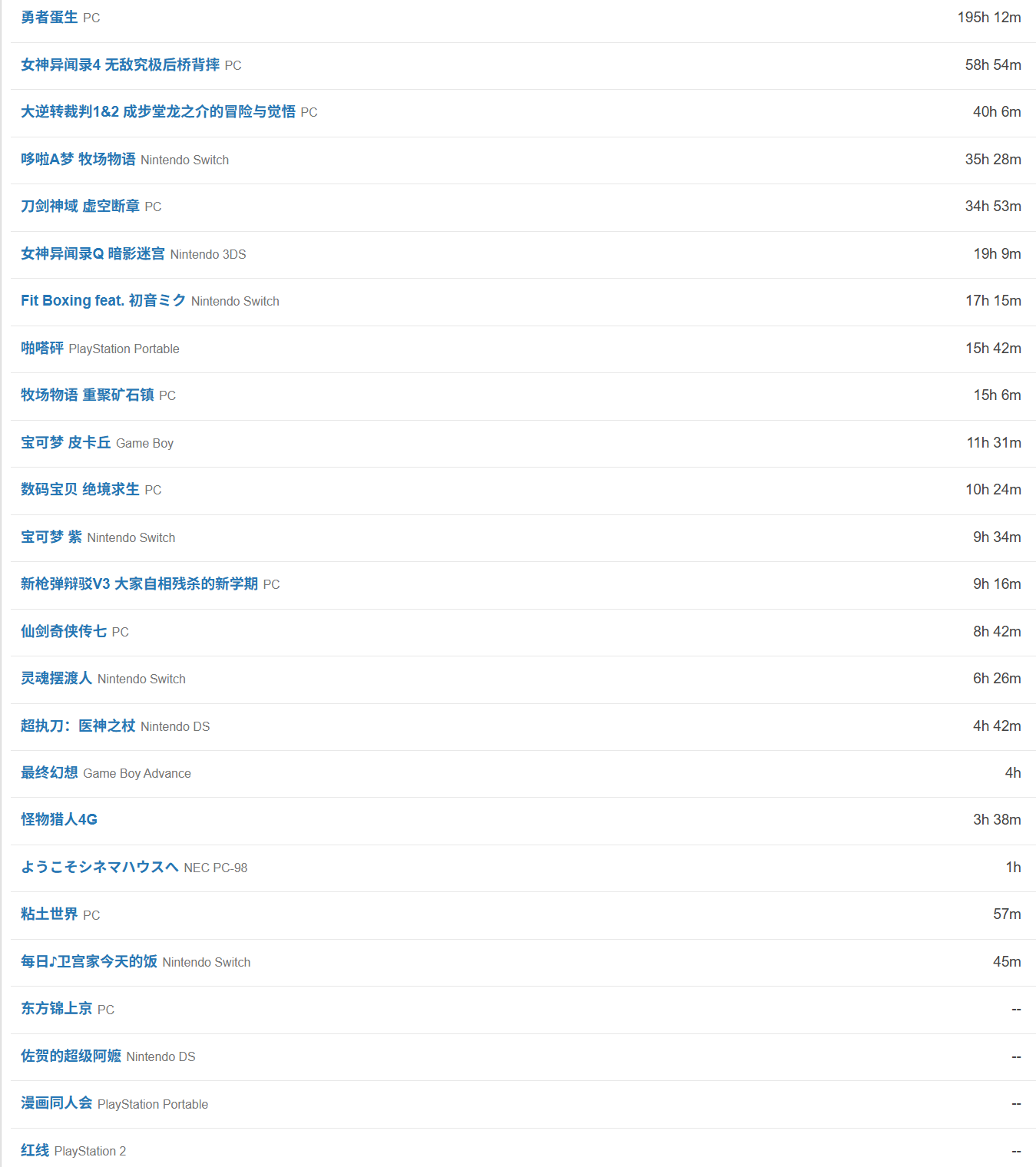Open 新枪弹辩驳V3 game page
The width and height of the screenshot is (1036, 1167).
[139, 584]
